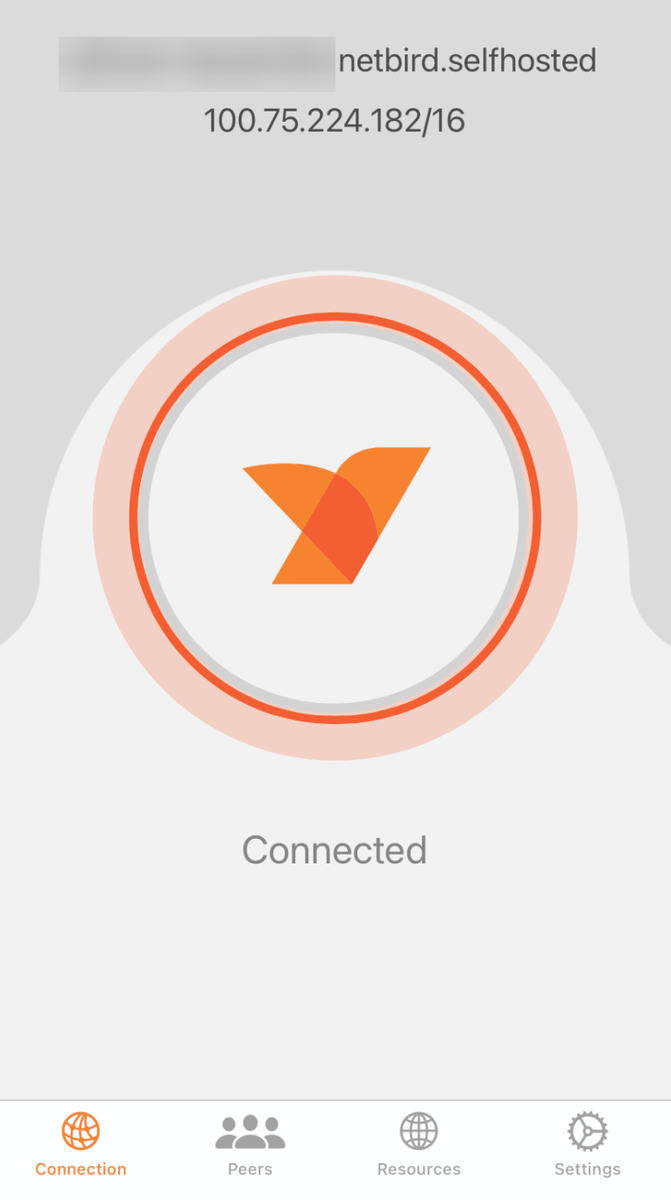Screen dimensions: 671x1200
Task: Switch to the Peers tab
Action: pos(250,1146)
